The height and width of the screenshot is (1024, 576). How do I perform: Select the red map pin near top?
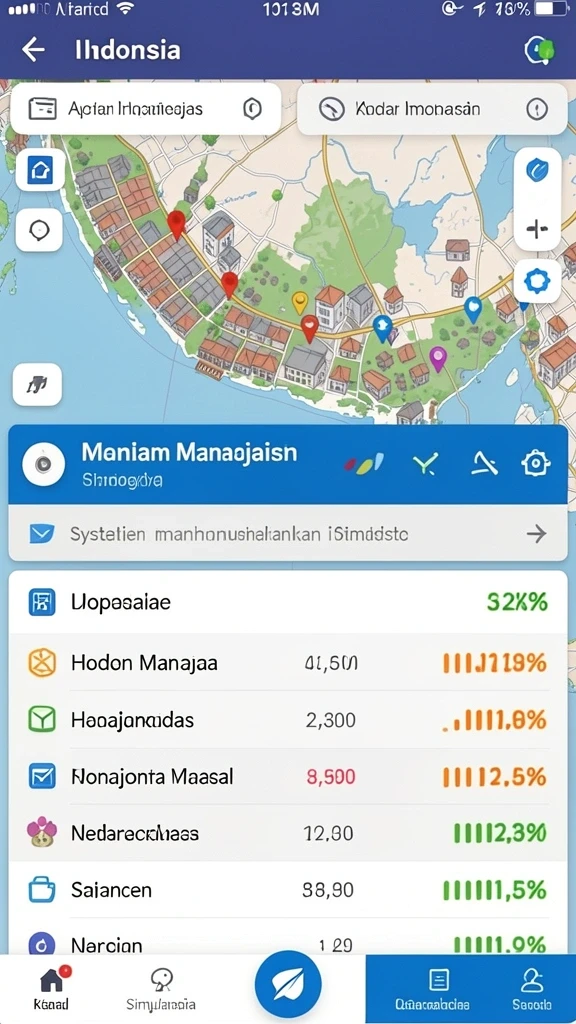point(176,224)
